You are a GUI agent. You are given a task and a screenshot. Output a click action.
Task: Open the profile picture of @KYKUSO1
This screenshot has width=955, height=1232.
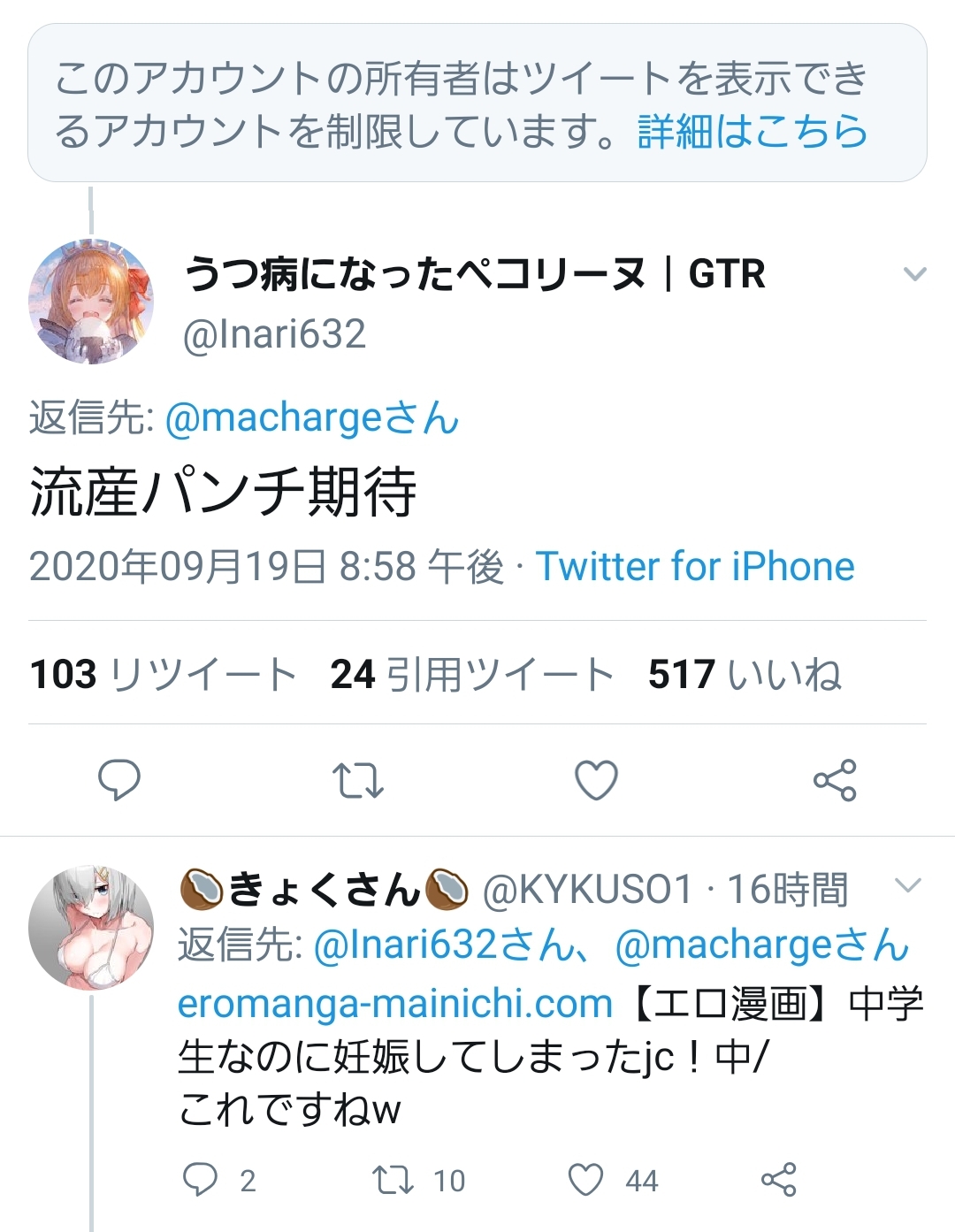[91, 927]
